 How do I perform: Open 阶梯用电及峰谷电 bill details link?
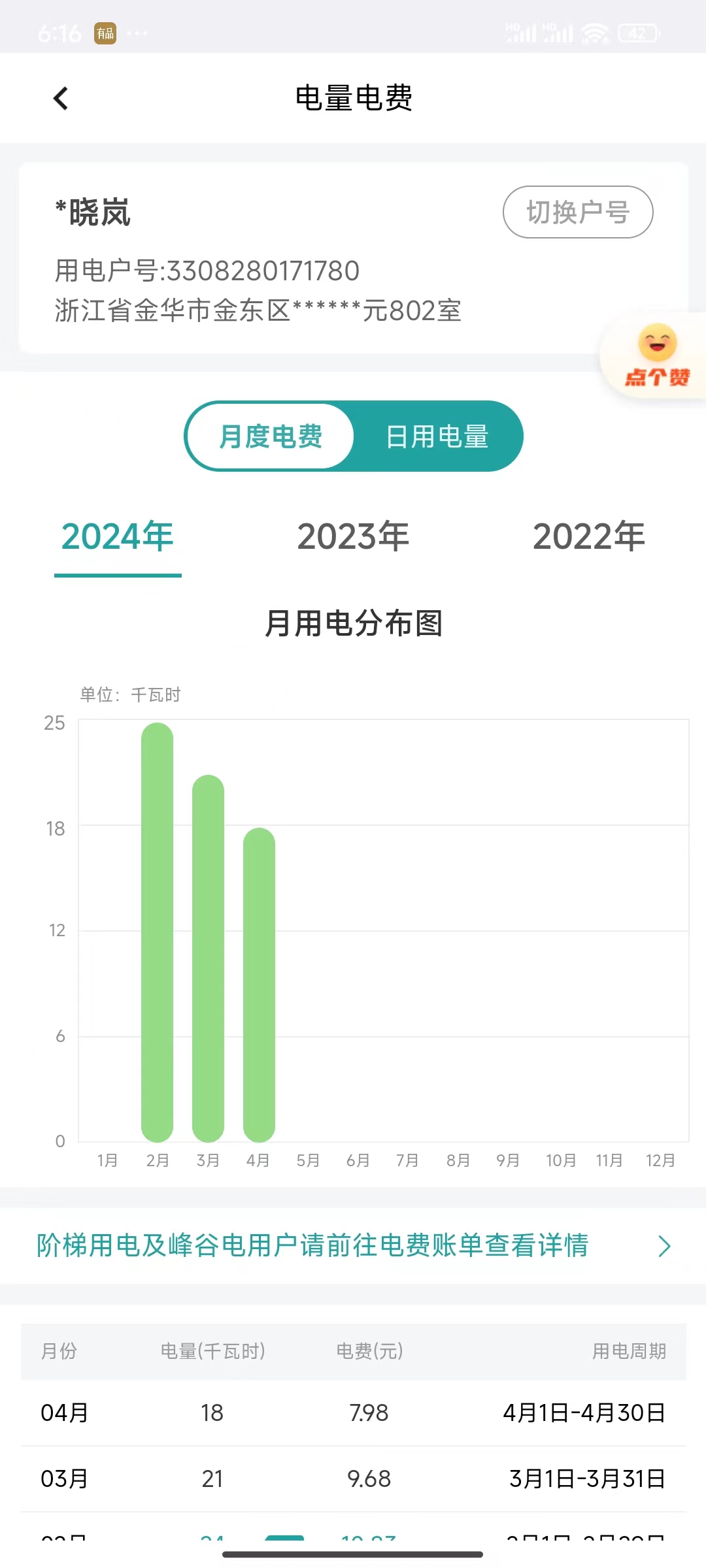tap(353, 1245)
